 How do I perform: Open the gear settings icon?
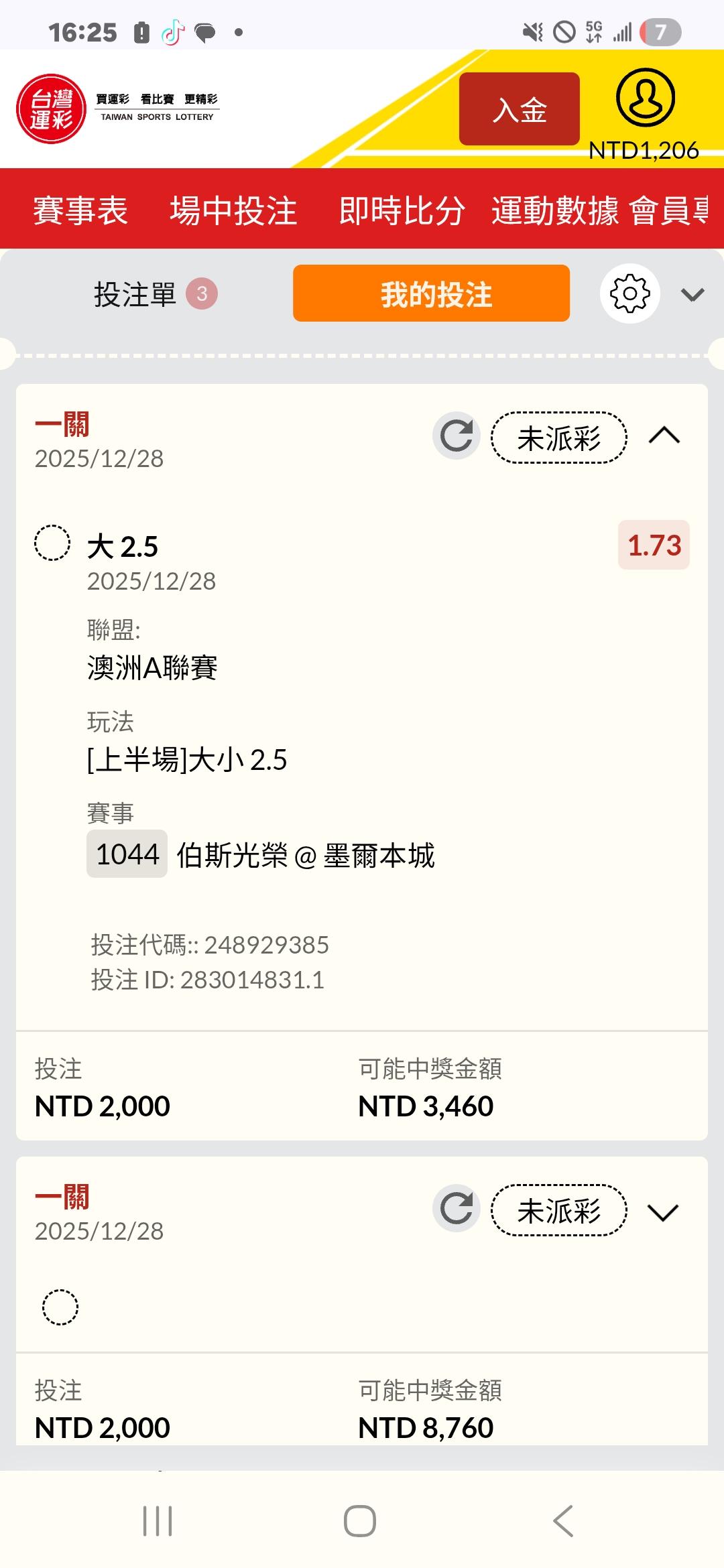629,293
